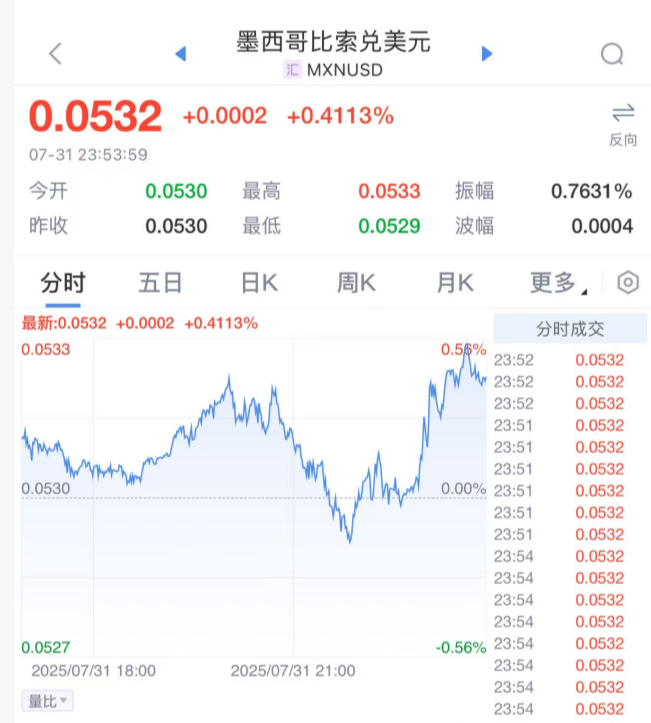The height and width of the screenshot is (723, 651).
Task: Switch to the 五日 chart tab
Action: [160, 283]
